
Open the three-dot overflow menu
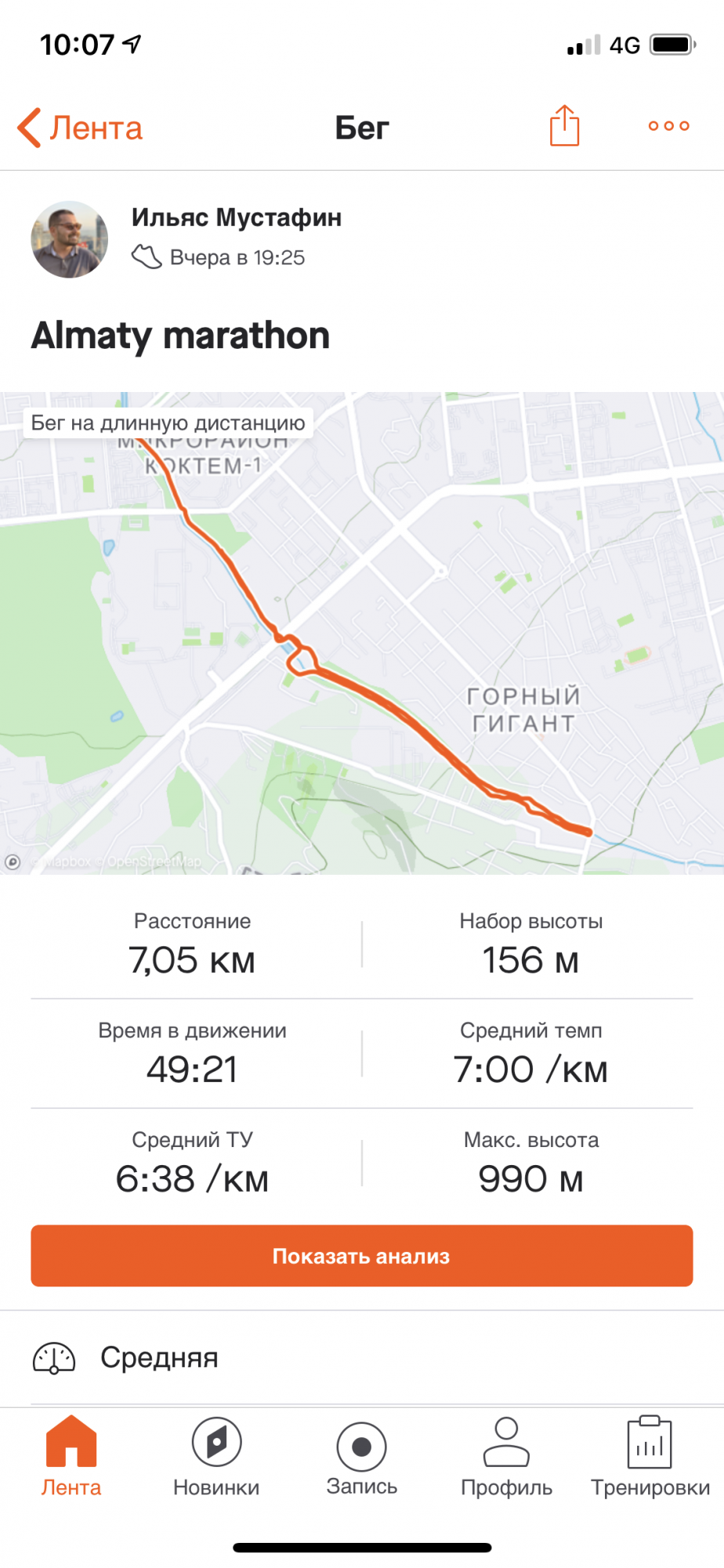pos(668,126)
